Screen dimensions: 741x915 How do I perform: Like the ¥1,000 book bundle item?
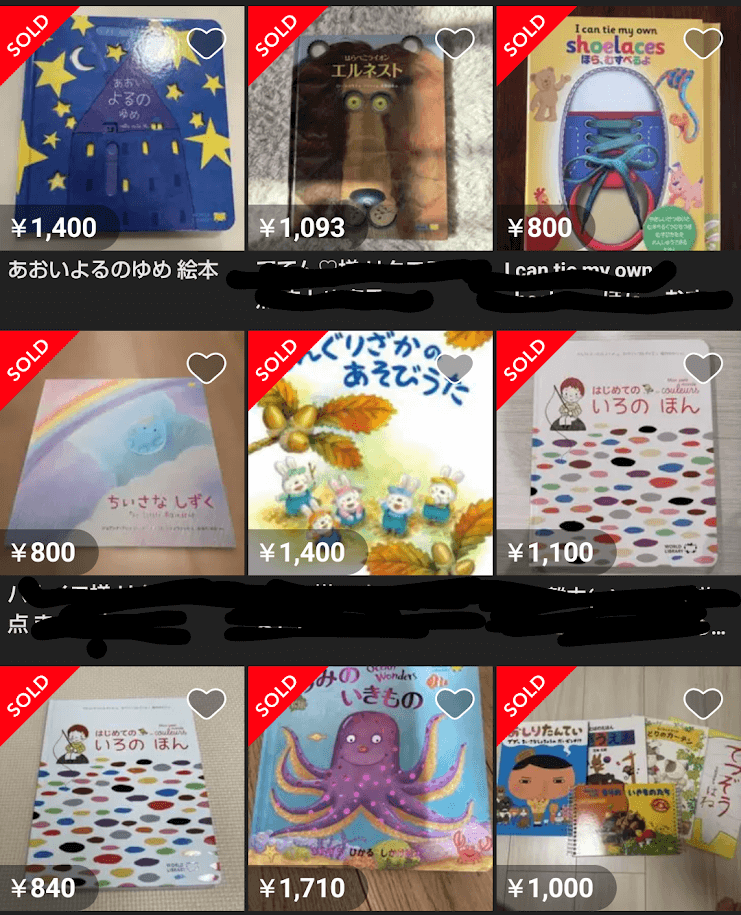(703, 704)
